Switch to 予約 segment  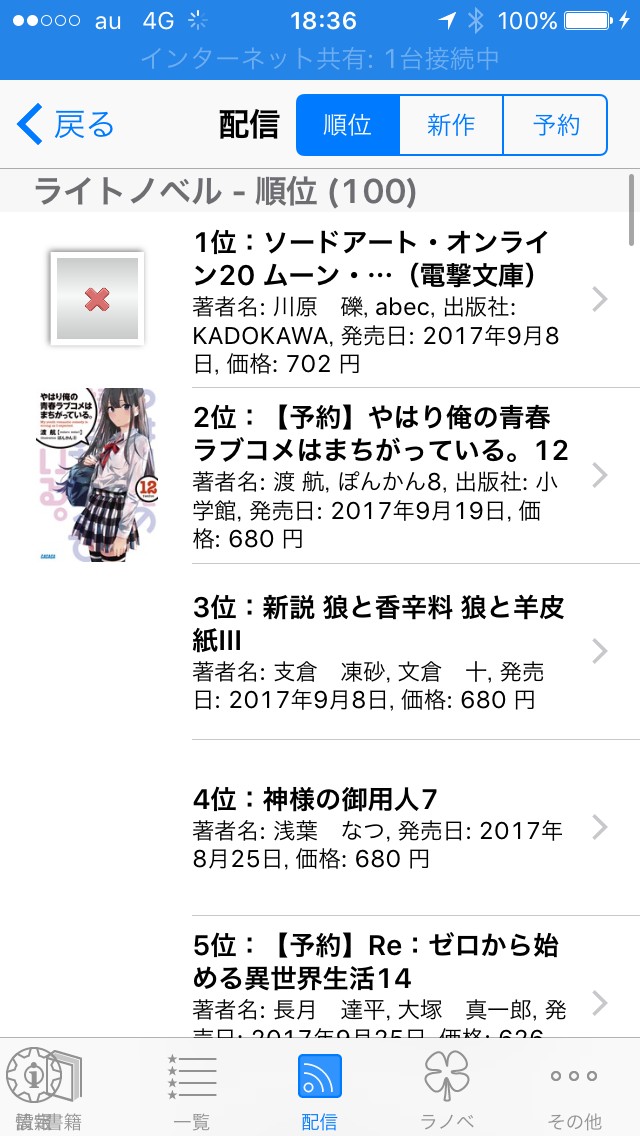click(x=555, y=125)
